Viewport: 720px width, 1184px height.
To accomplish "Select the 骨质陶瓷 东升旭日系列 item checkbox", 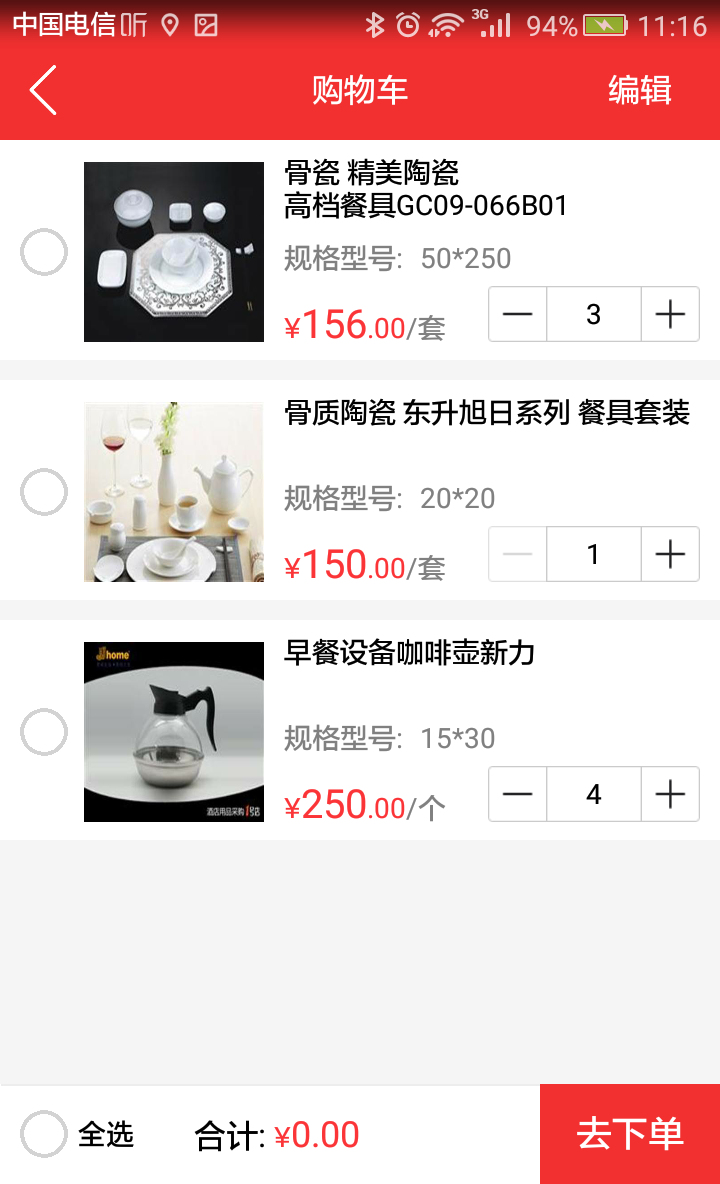I will tap(44, 492).
